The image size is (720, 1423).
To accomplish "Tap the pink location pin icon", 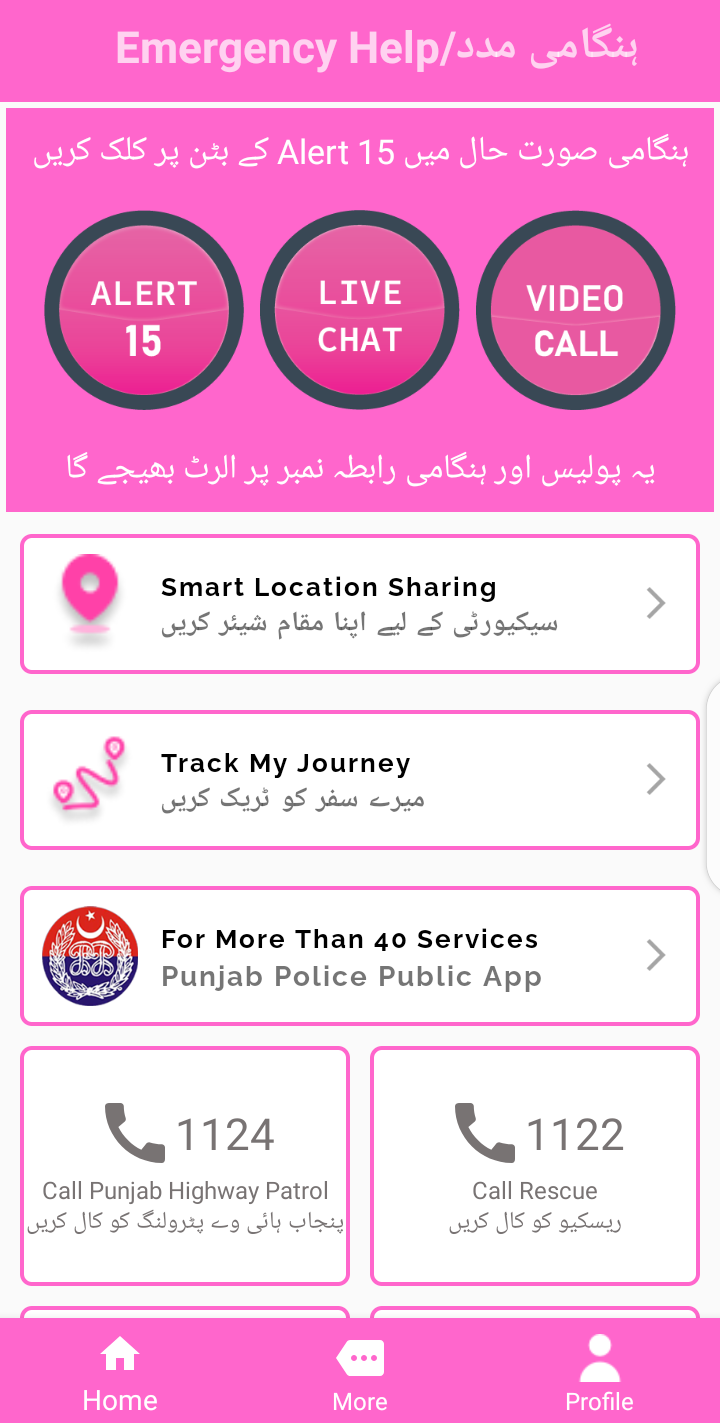I will click(90, 597).
